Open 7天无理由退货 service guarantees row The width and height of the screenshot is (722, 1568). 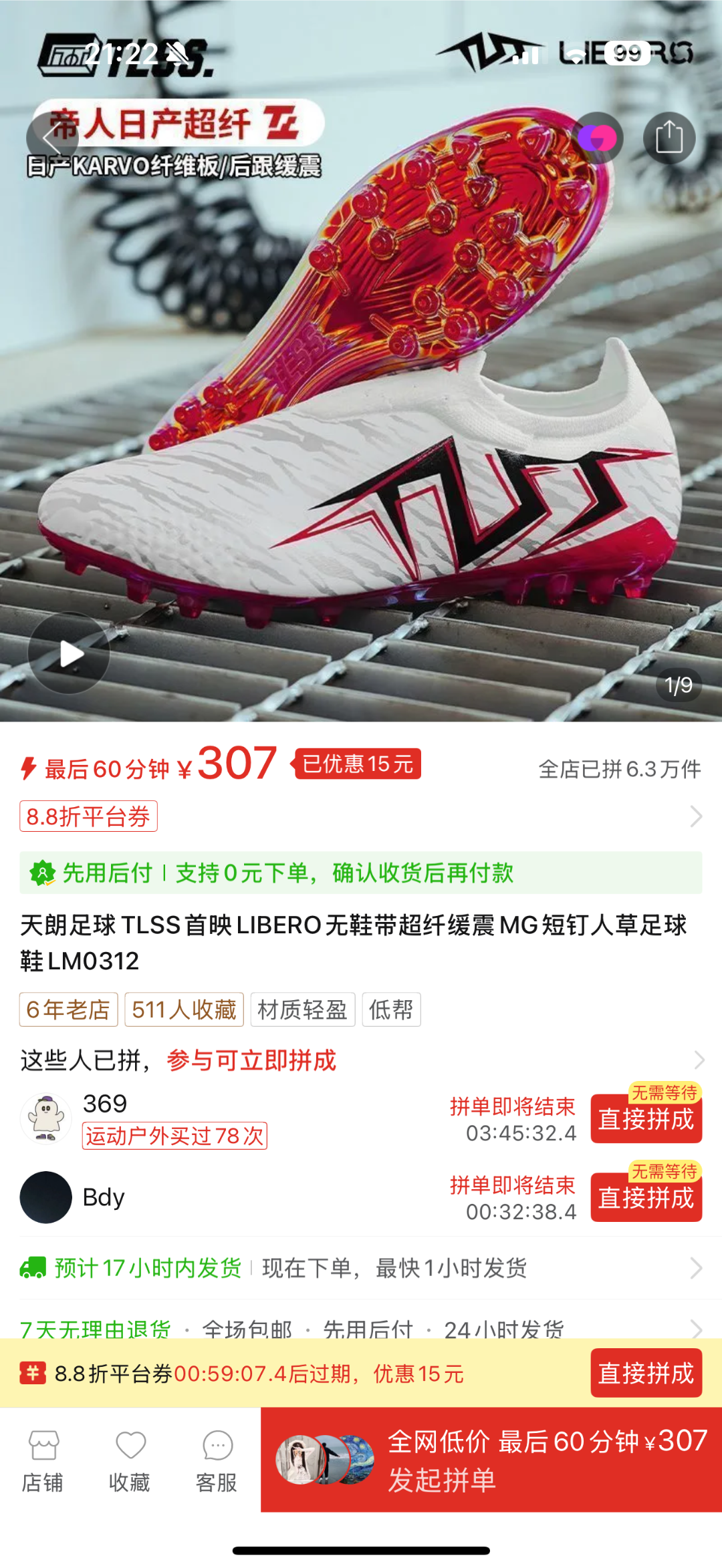click(x=361, y=1327)
